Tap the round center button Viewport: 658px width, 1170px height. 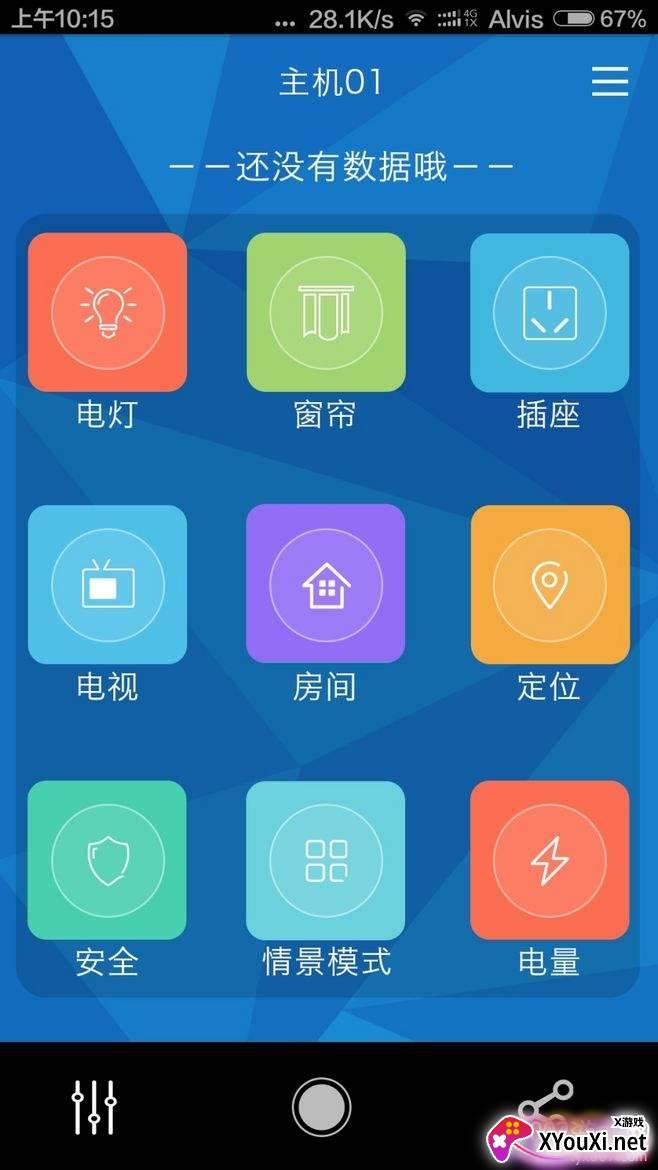pos(322,1107)
